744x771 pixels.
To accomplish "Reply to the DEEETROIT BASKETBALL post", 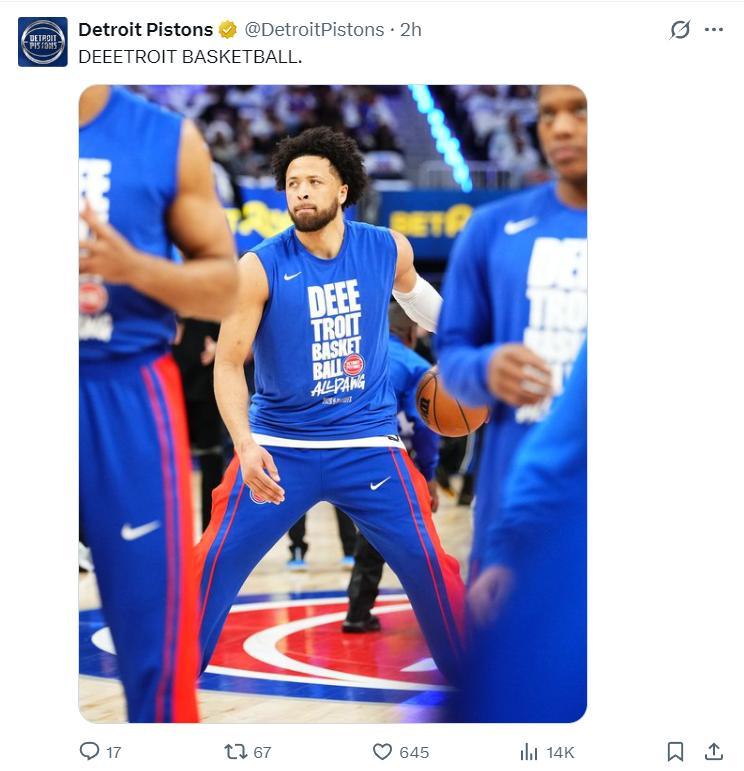I will point(90,751).
